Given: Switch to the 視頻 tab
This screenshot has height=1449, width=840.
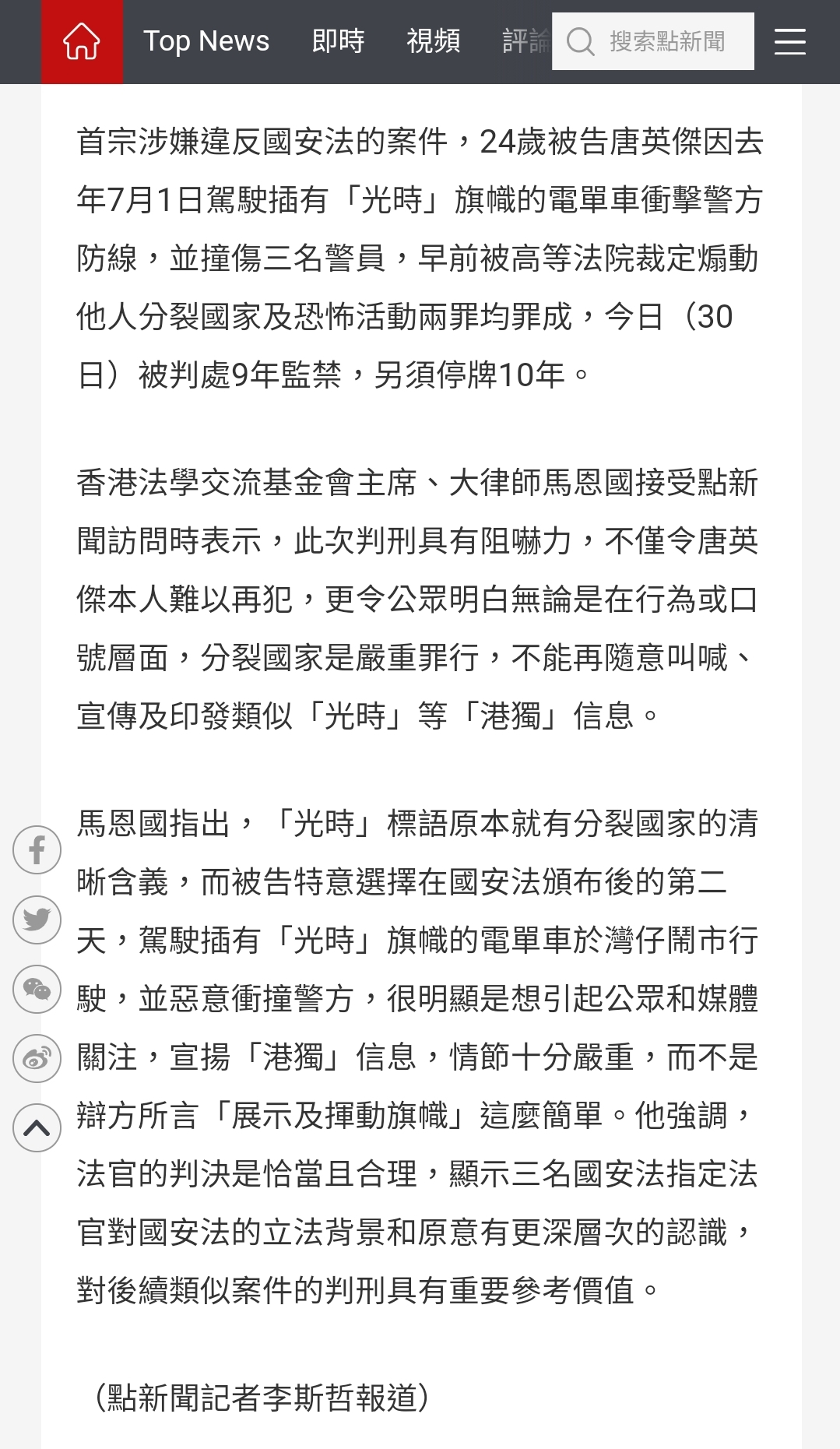Looking at the screenshot, I should click(434, 41).
